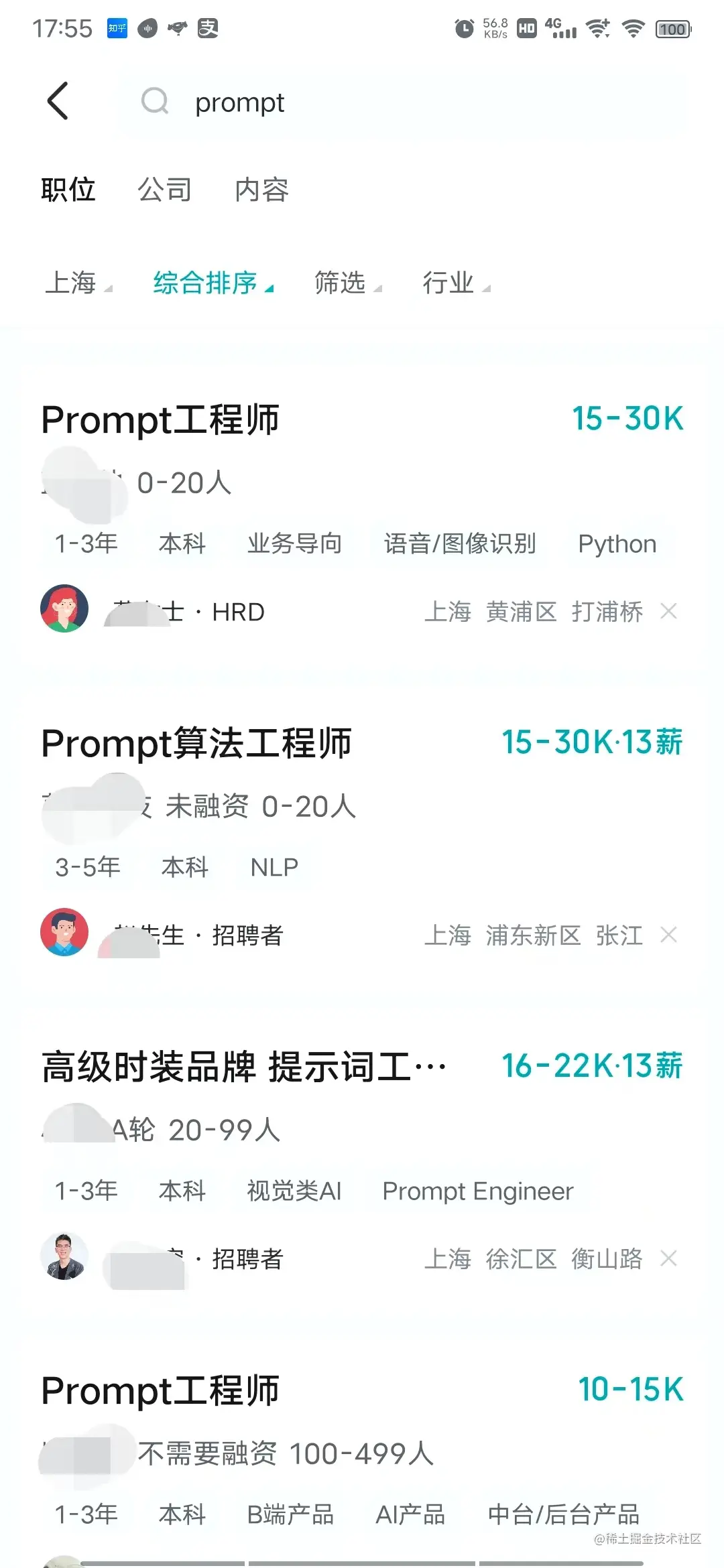This screenshot has width=724, height=1568.
Task: Switch to the 公司 tab
Action: click(165, 190)
